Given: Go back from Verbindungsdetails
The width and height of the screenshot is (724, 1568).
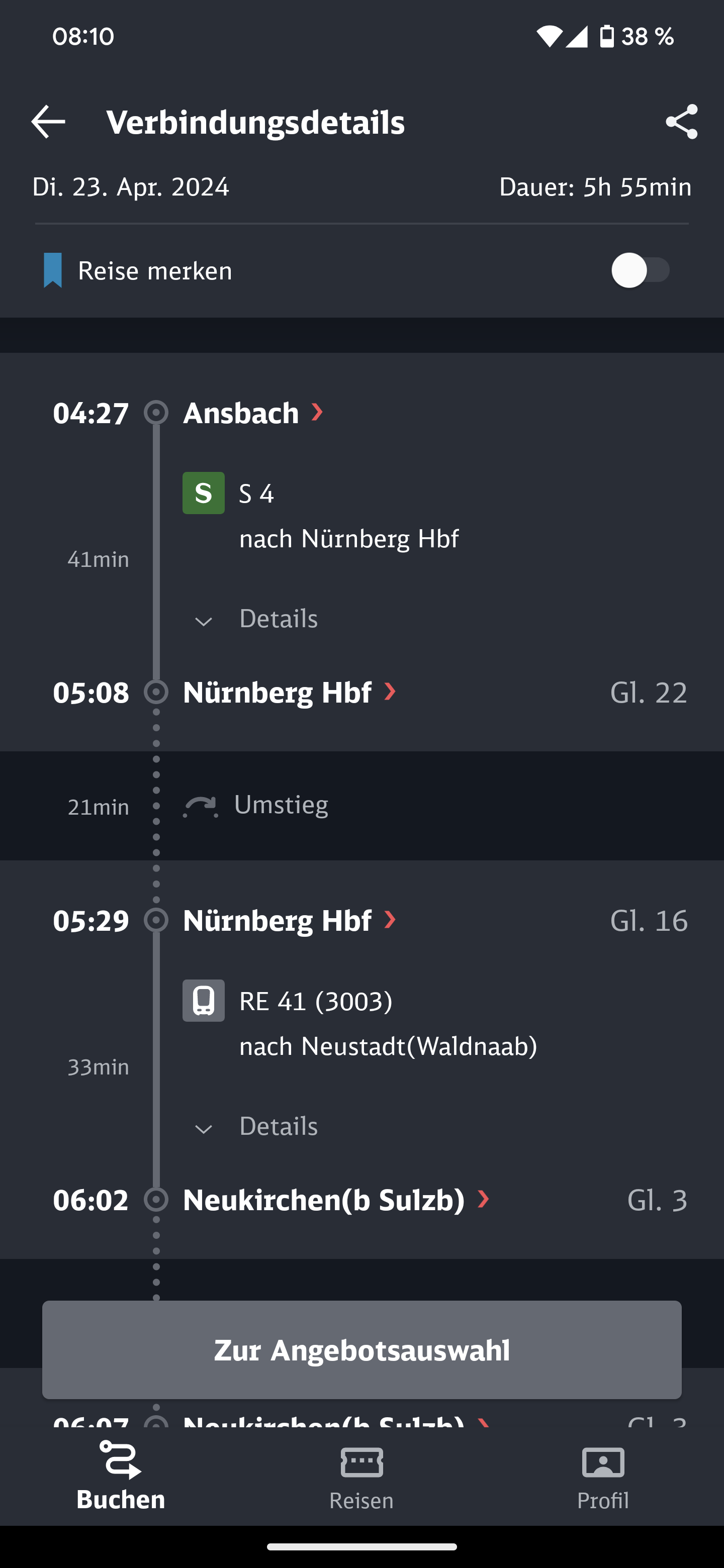Looking at the screenshot, I should (x=48, y=122).
